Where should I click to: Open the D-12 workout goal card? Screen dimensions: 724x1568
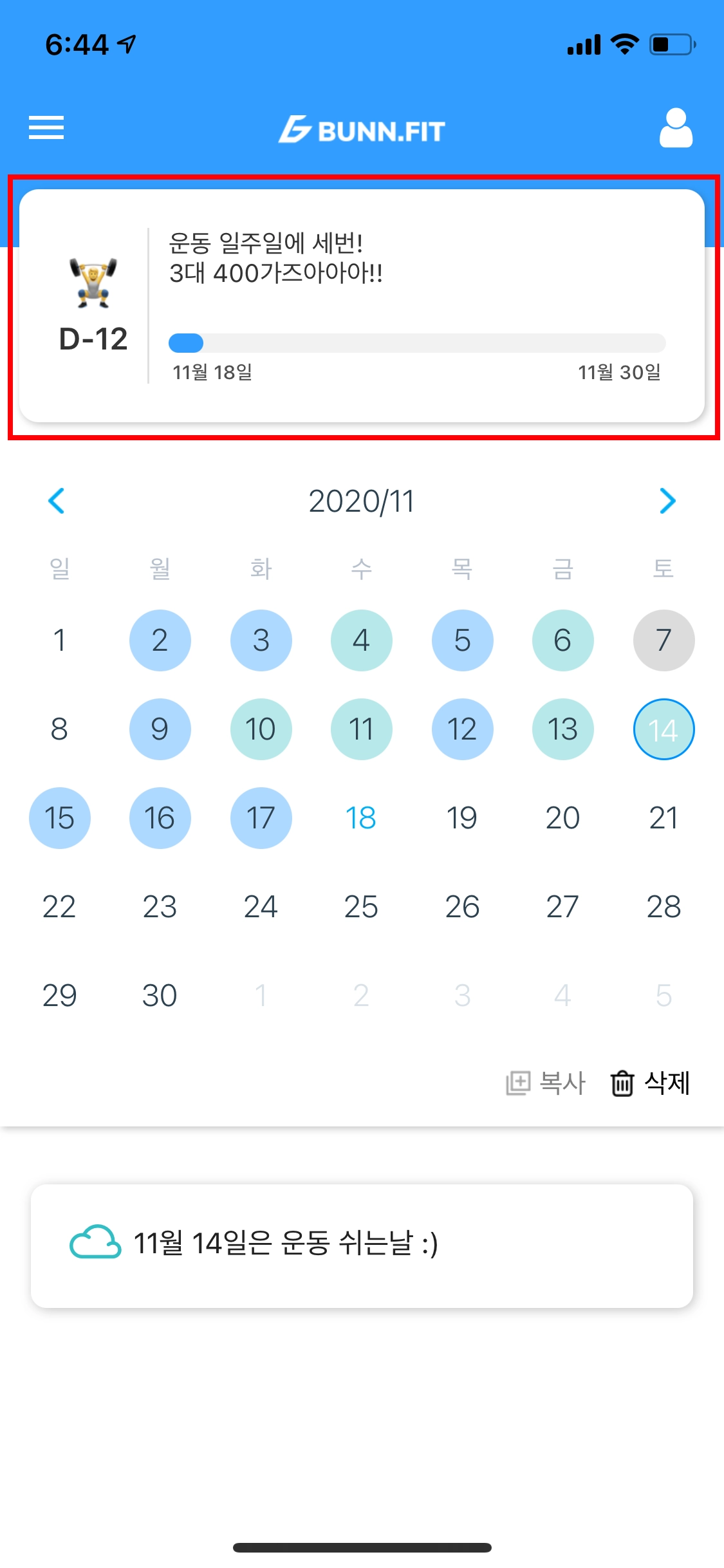pyautogui.click(x=362, y=306)
